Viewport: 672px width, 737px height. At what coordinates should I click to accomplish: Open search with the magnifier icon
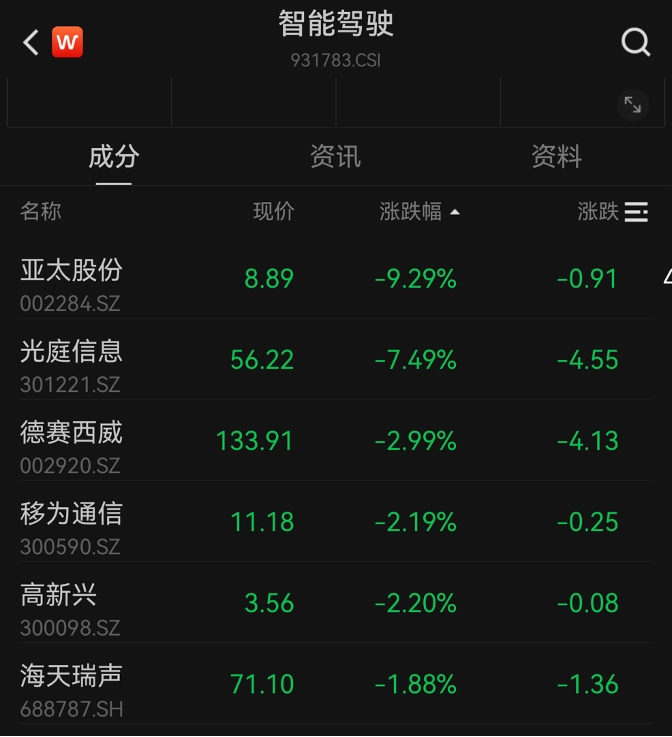[635, 42]
